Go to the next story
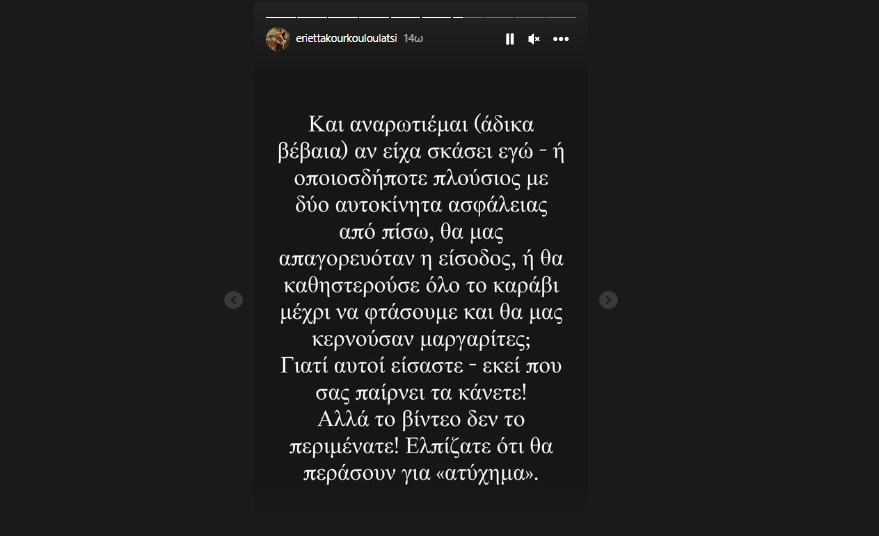Image resolution: width=879 pixels, height=536 pixels. (x=608, y=300)
